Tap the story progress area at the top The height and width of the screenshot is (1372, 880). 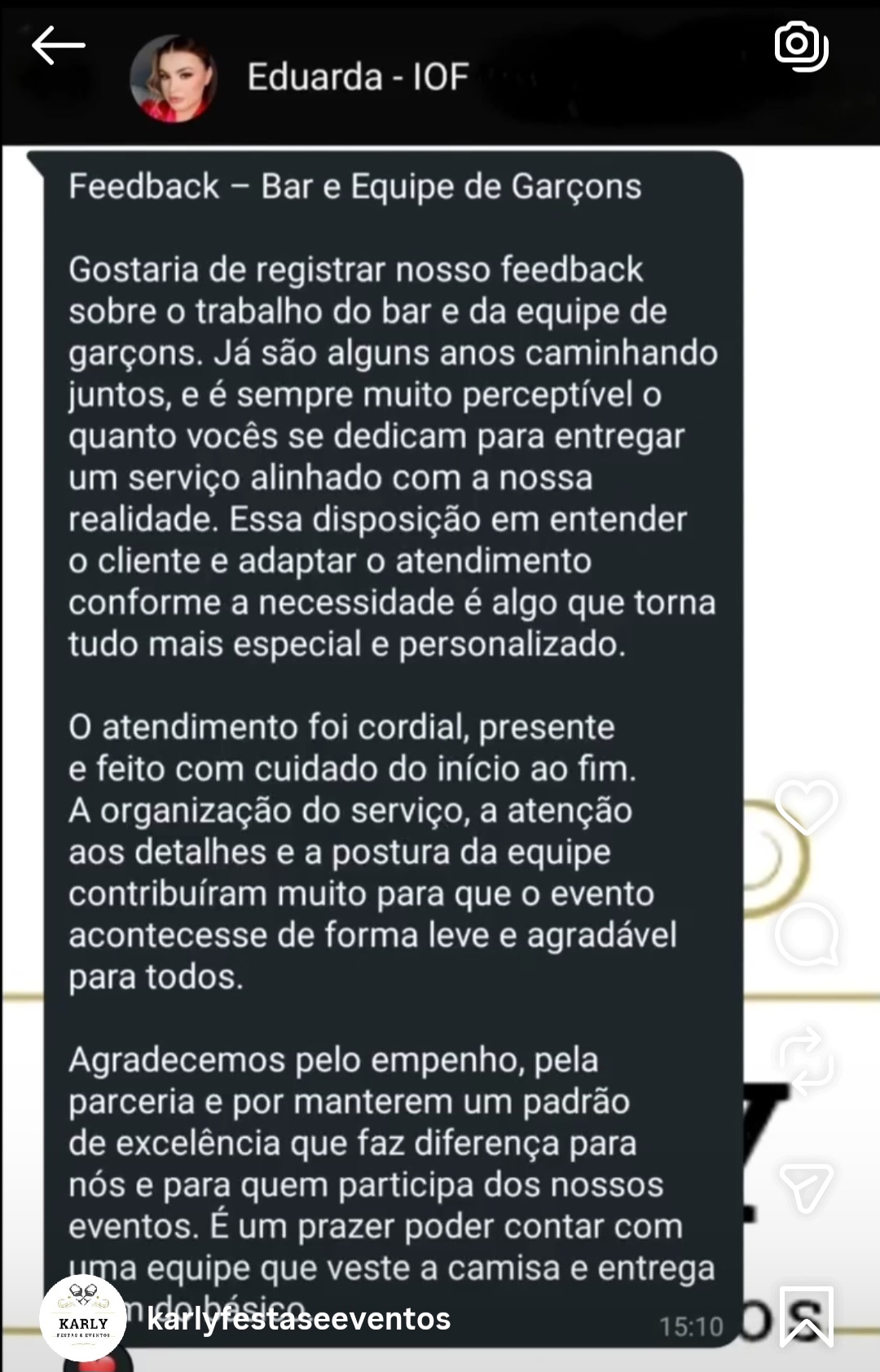(x=440, y=10)
